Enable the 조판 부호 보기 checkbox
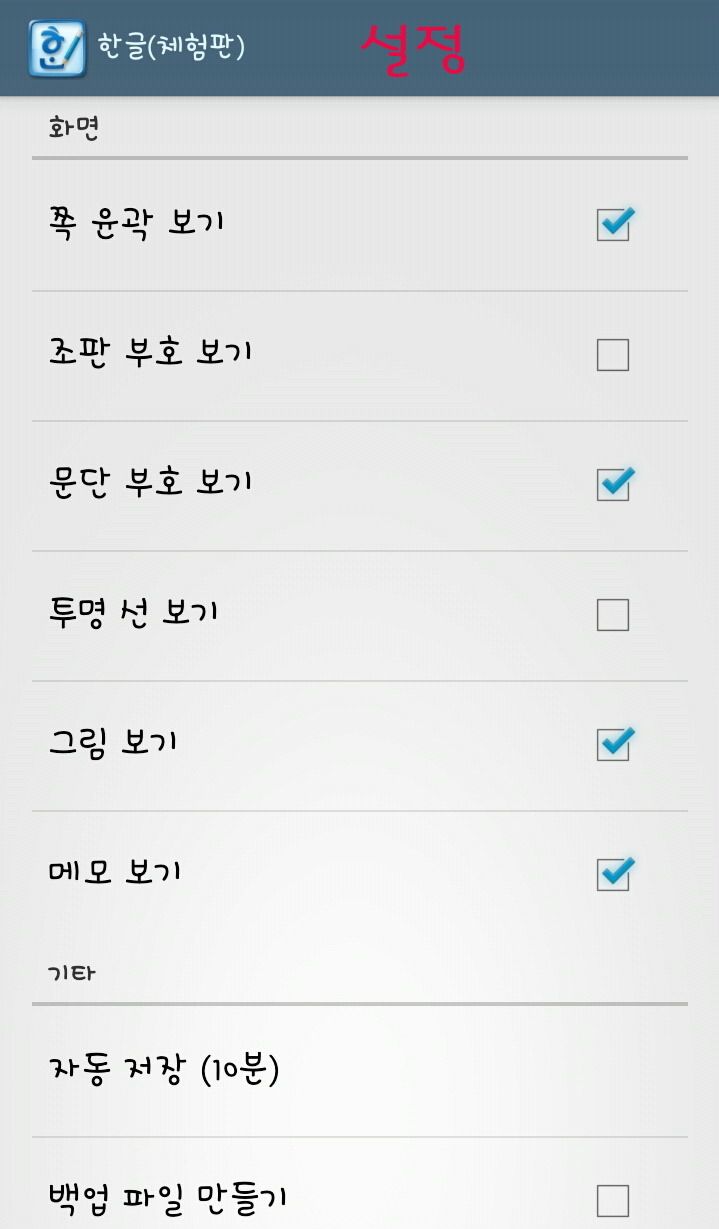This screenshot has width=719, height=1229. [x=613, y=355]
